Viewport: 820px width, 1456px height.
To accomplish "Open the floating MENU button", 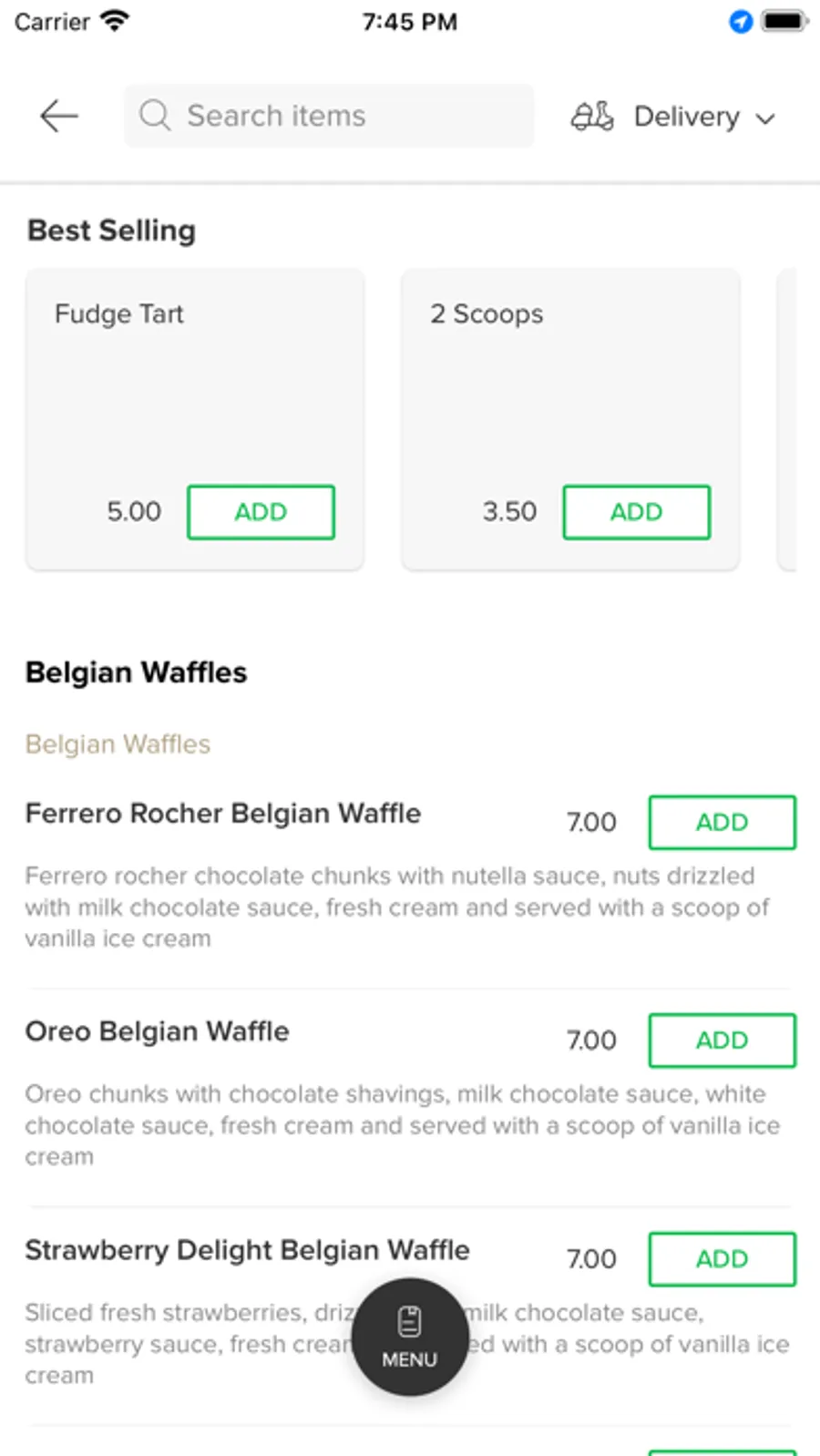I will click(410, 1337).
